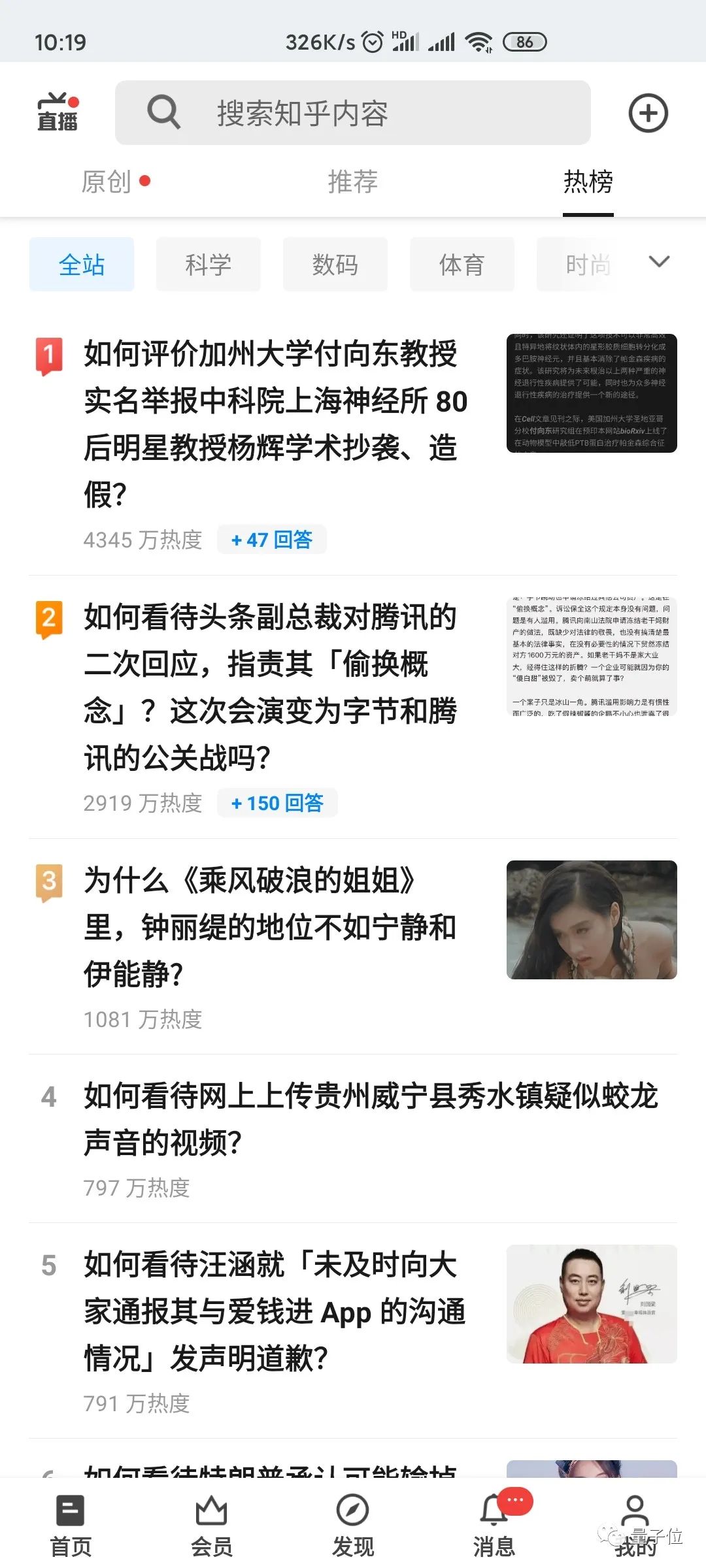Switch to the 原创 tab

107,182
